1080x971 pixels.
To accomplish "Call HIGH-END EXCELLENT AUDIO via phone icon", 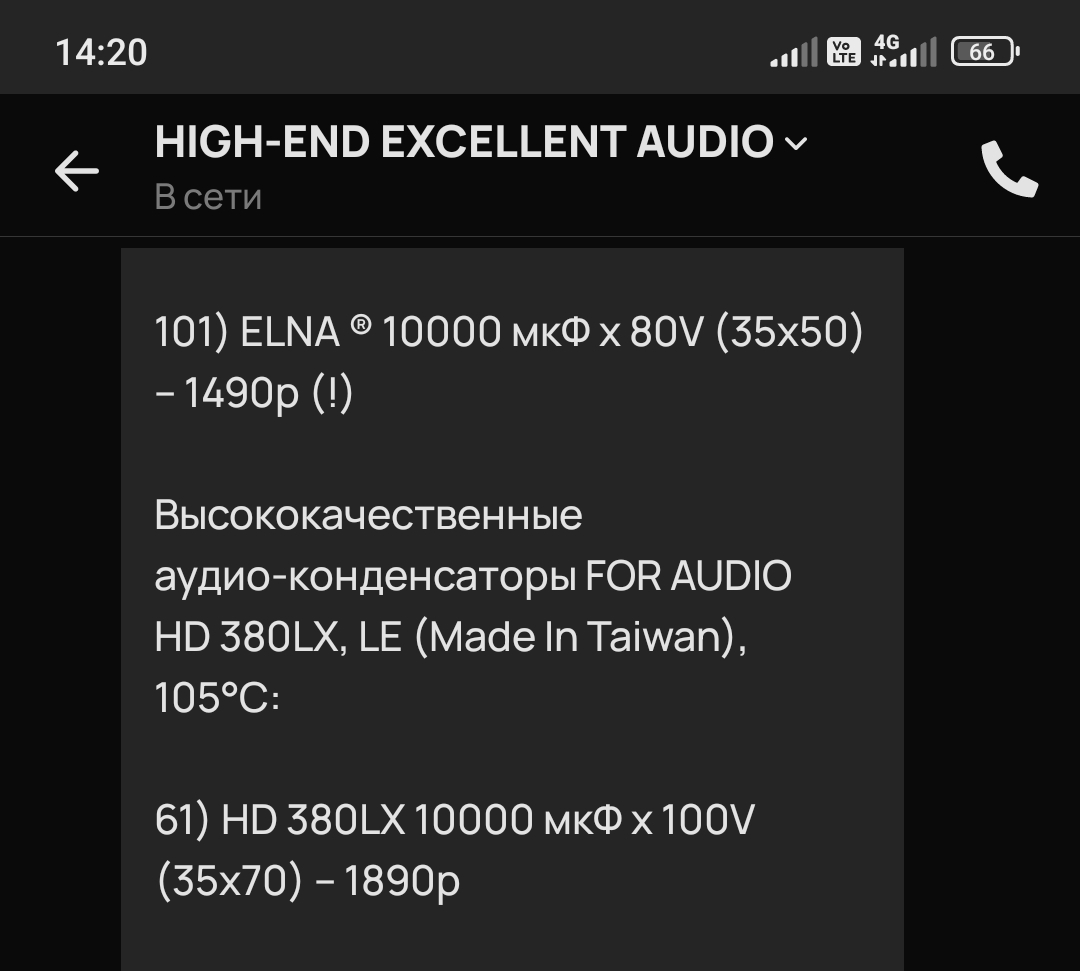I will pyautogui.click(x=1009, y=169).
